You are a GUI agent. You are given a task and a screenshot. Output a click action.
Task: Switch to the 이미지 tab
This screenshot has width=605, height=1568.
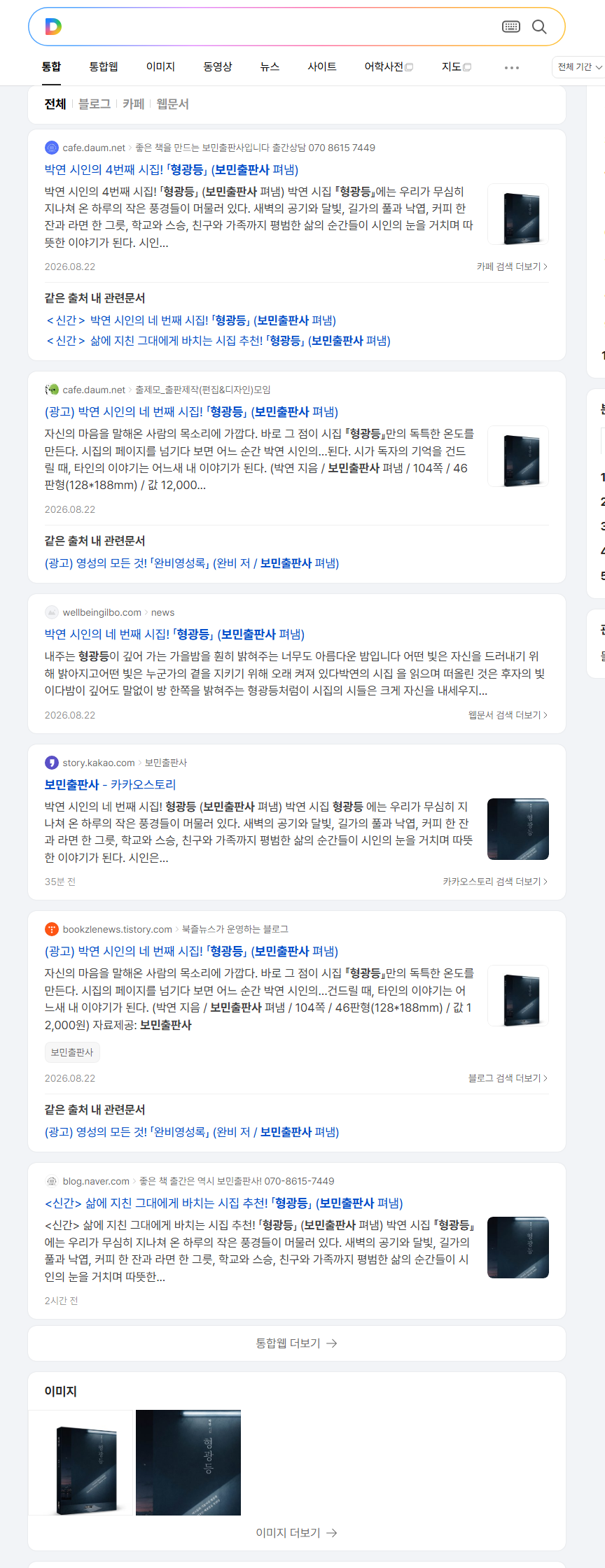click(x=160, y=66)
